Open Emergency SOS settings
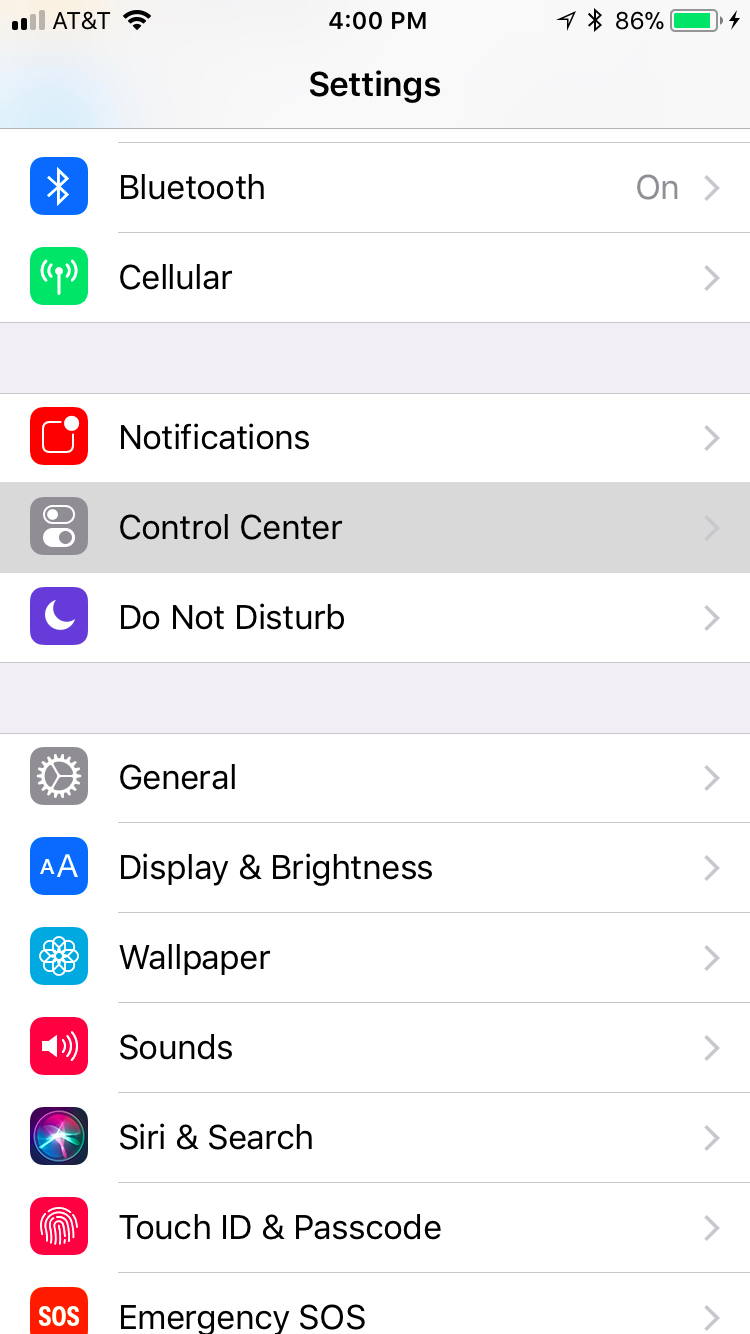The height and width of the screenshot is (1334, 750). click(x=375, y=1314)
